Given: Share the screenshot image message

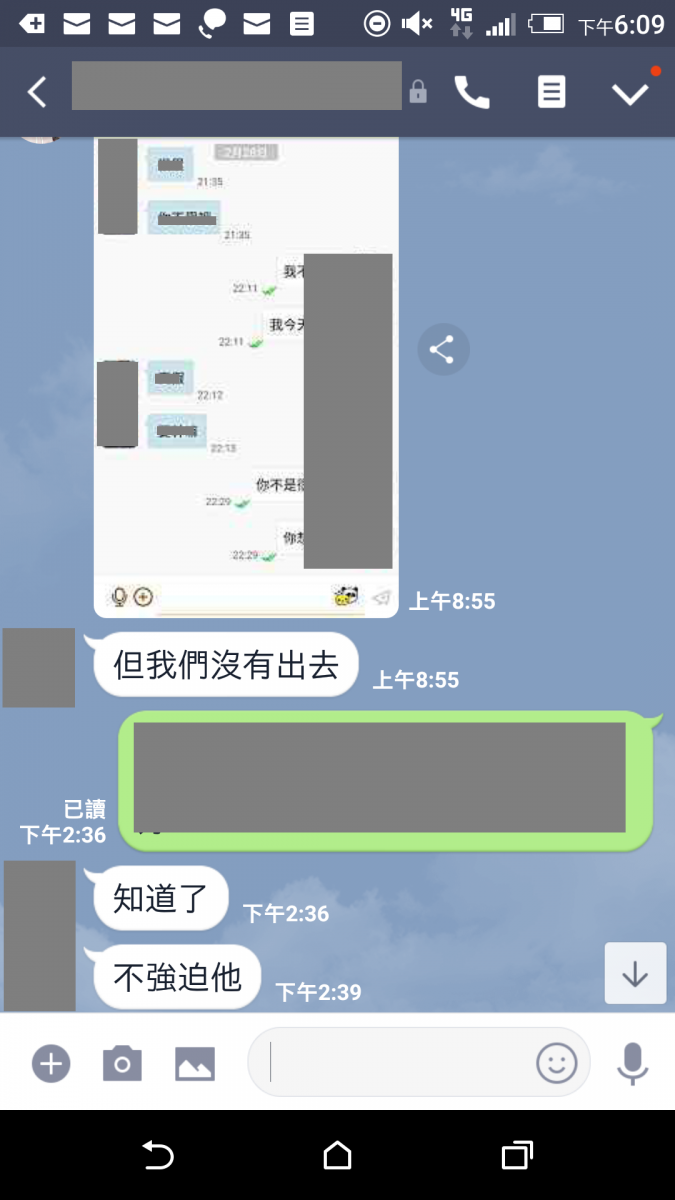Looking at the screenshot, I should [442, 350].
